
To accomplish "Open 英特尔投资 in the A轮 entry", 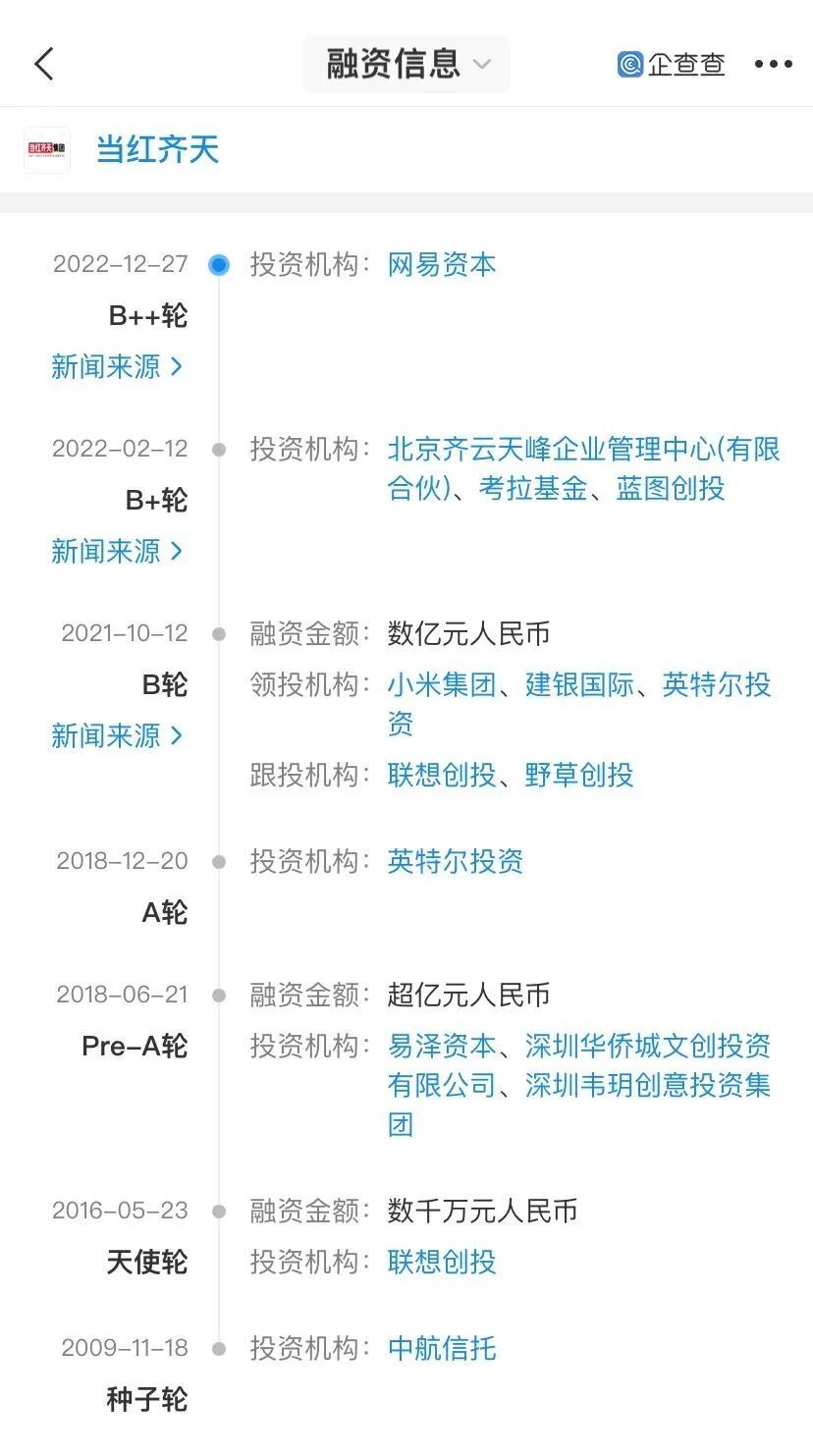I will (456, 862).
